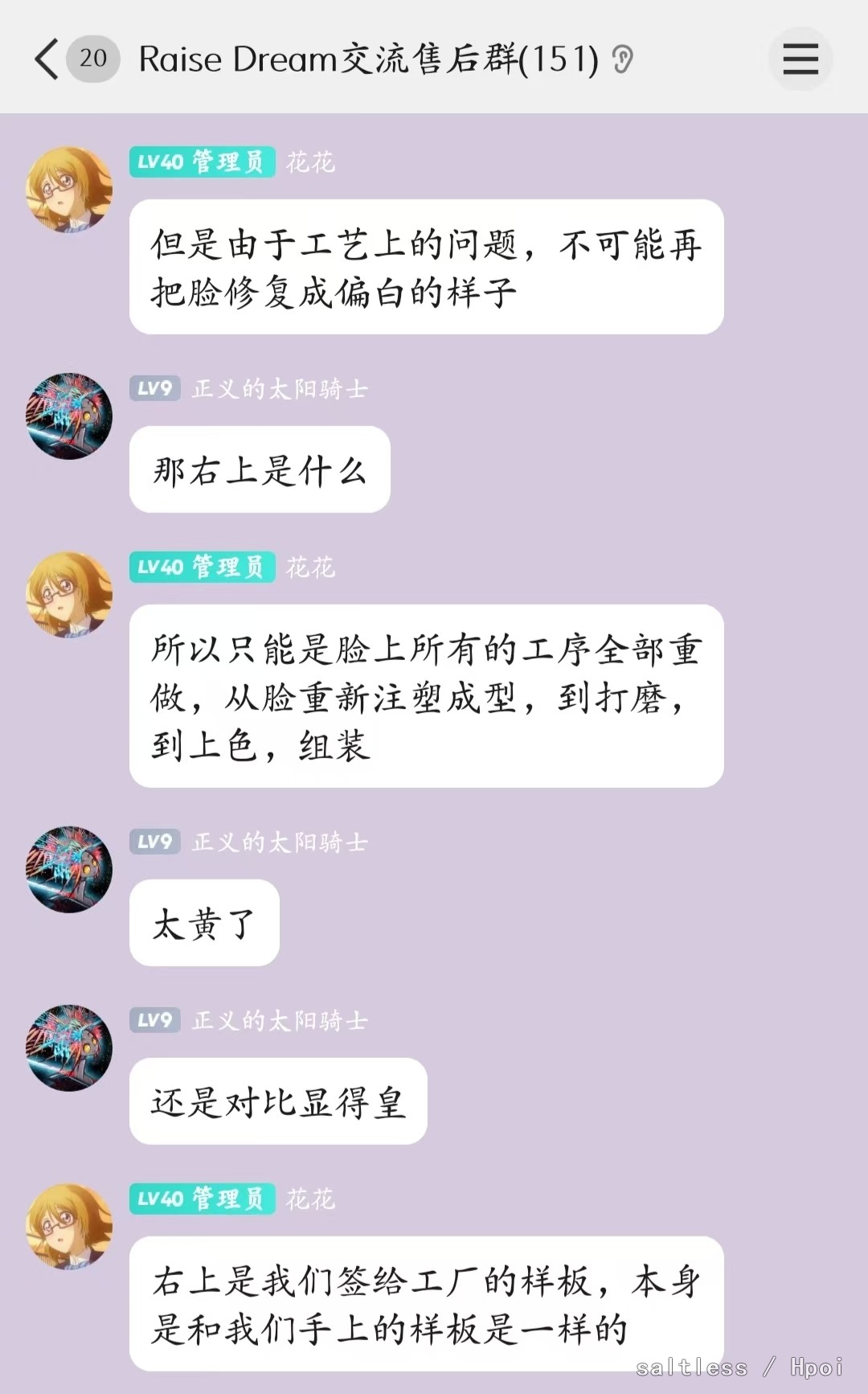Open the group menu hamburger icon
Image resolution: width=868 pixels, height=1394 pixels.
tap(800, 59)
